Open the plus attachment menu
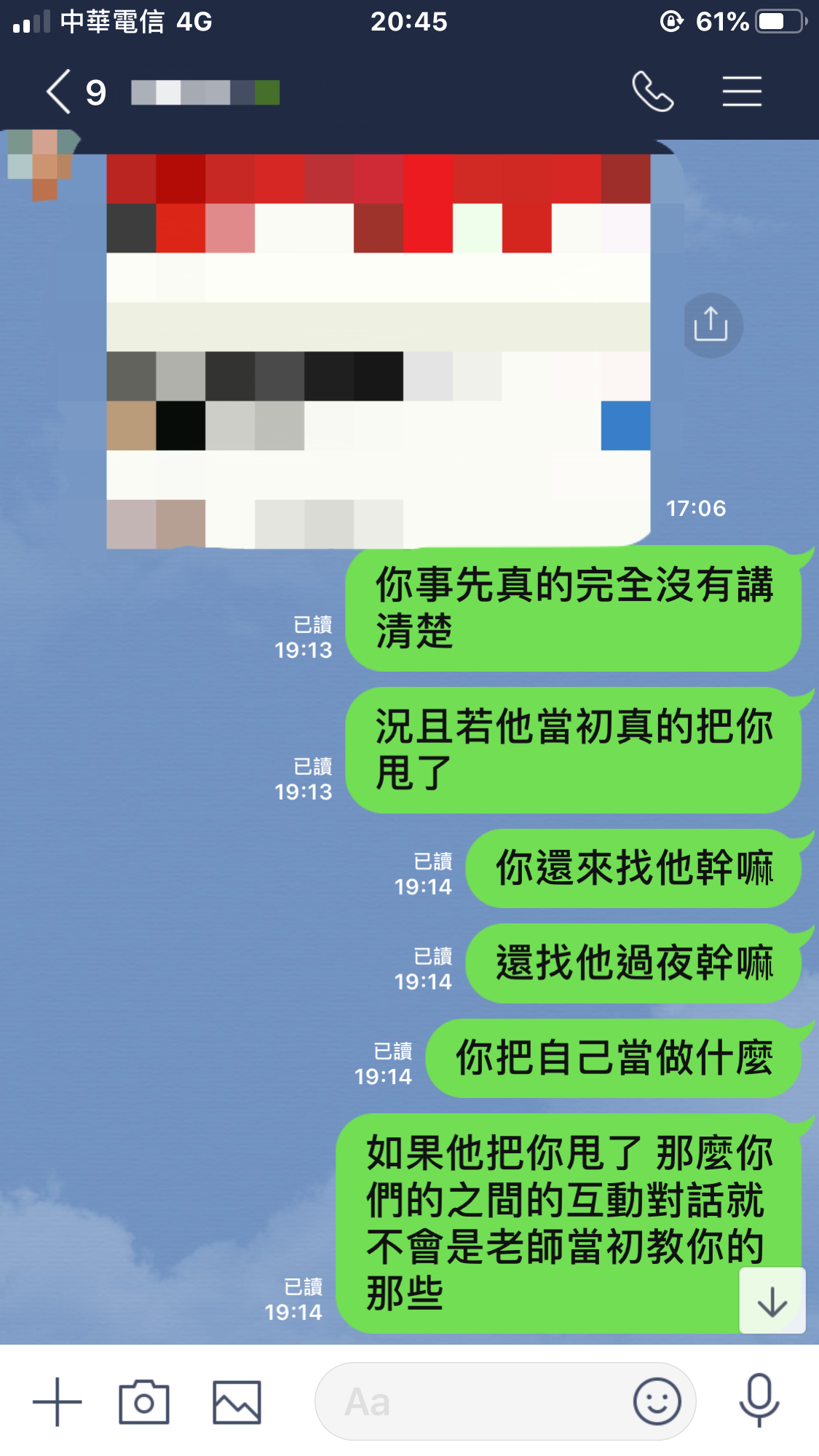819x1456 pixels. (x=57, y=1401)
